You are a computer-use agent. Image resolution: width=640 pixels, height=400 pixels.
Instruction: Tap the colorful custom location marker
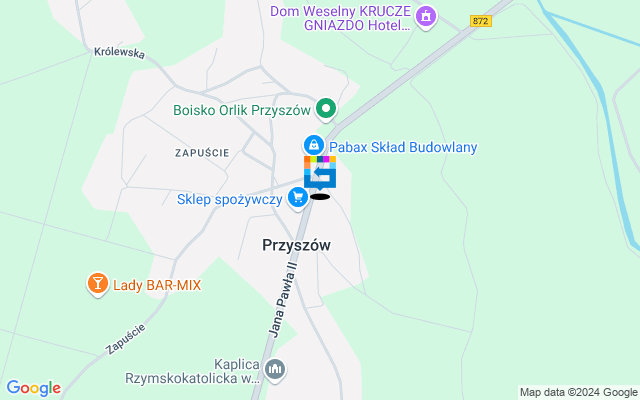tap(320, 174)
